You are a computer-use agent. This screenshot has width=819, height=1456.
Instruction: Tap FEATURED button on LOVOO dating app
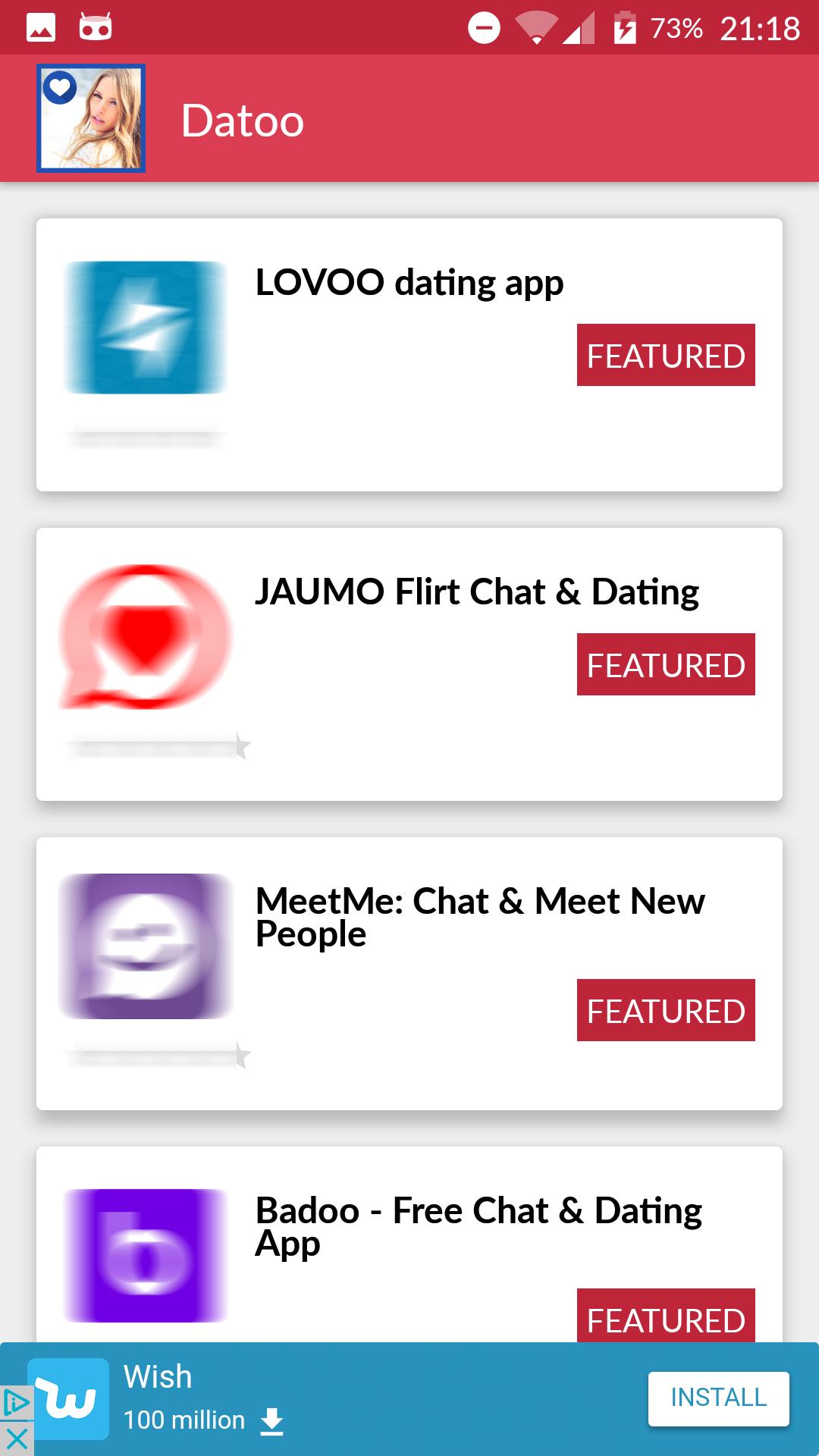(665, 355)
